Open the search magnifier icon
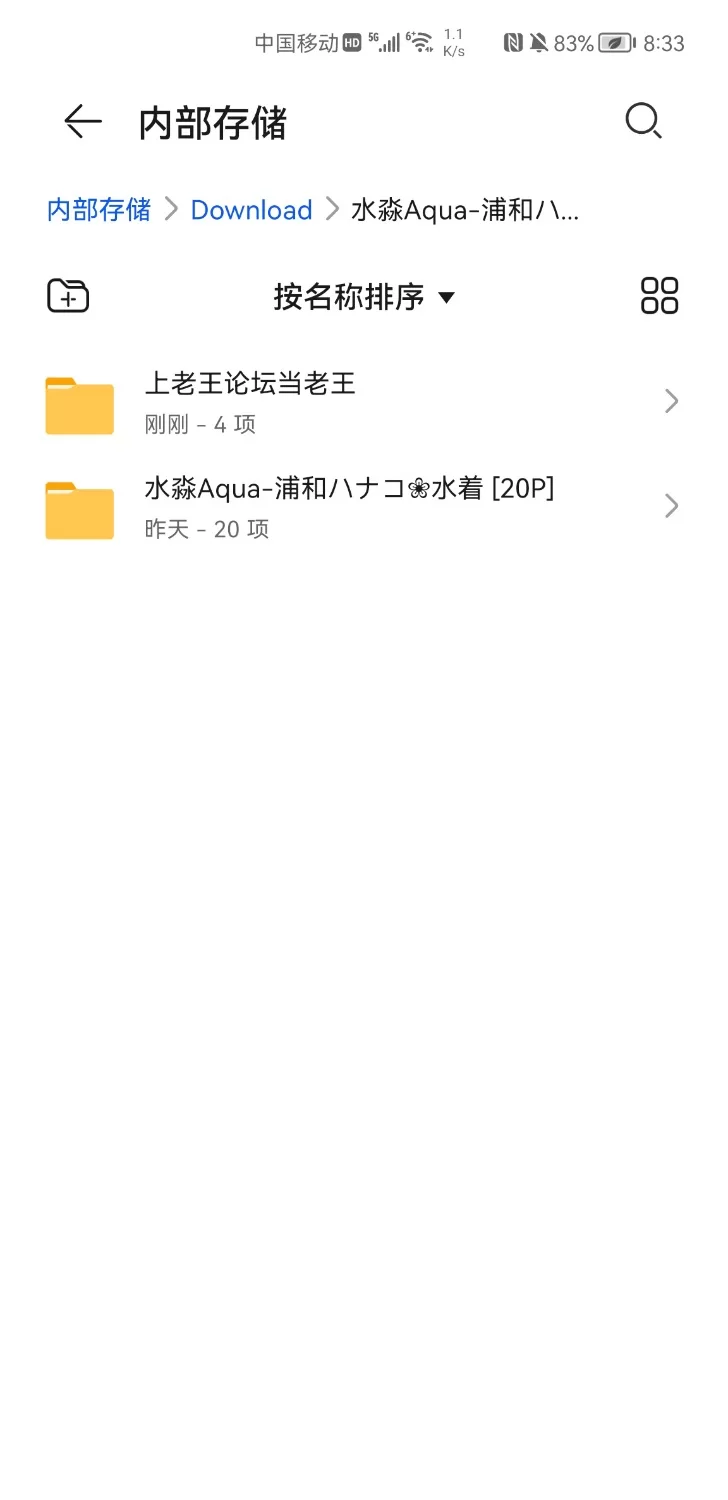This screenshot has width=728, height=1500. (x=643, y=122)
